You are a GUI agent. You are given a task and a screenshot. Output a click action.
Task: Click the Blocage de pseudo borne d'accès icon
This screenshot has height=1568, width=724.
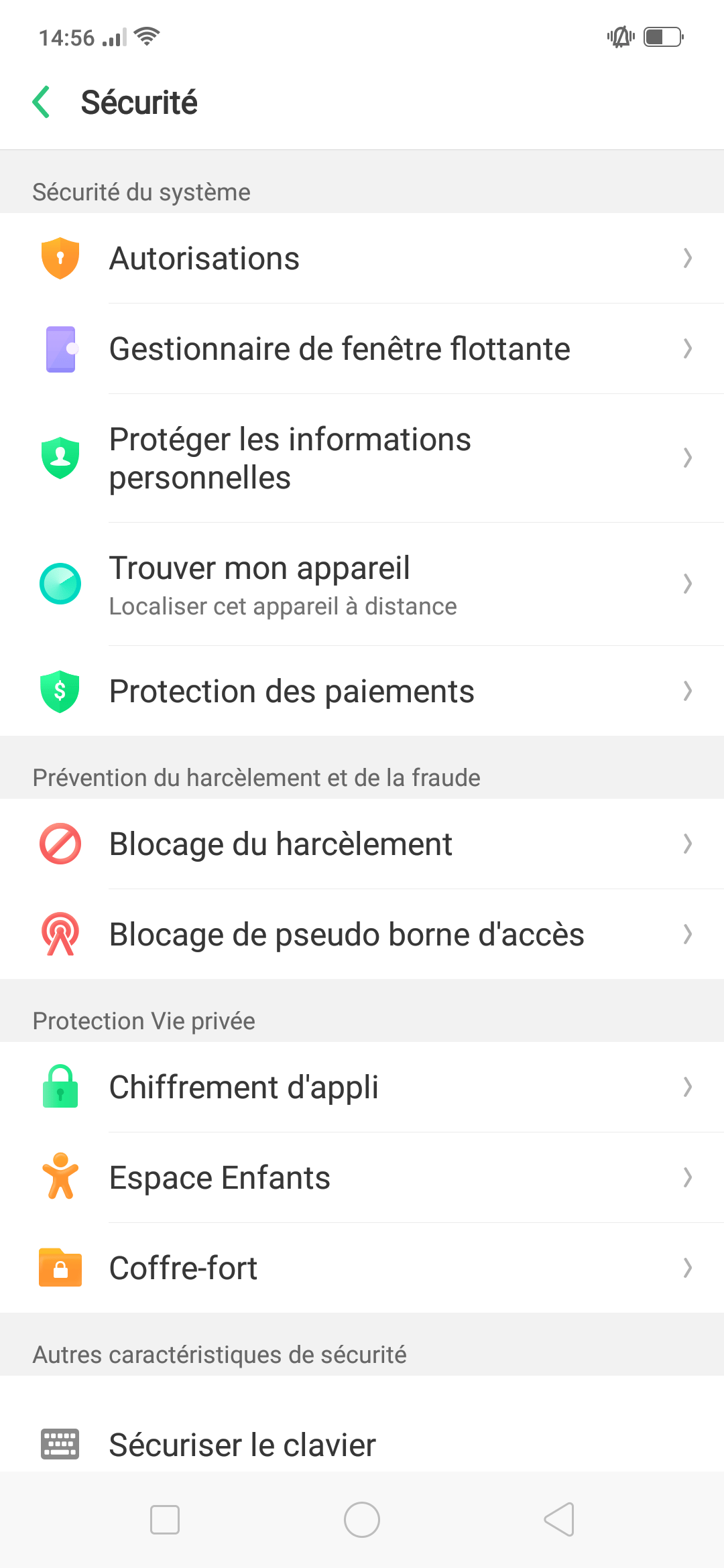point(60,934)
